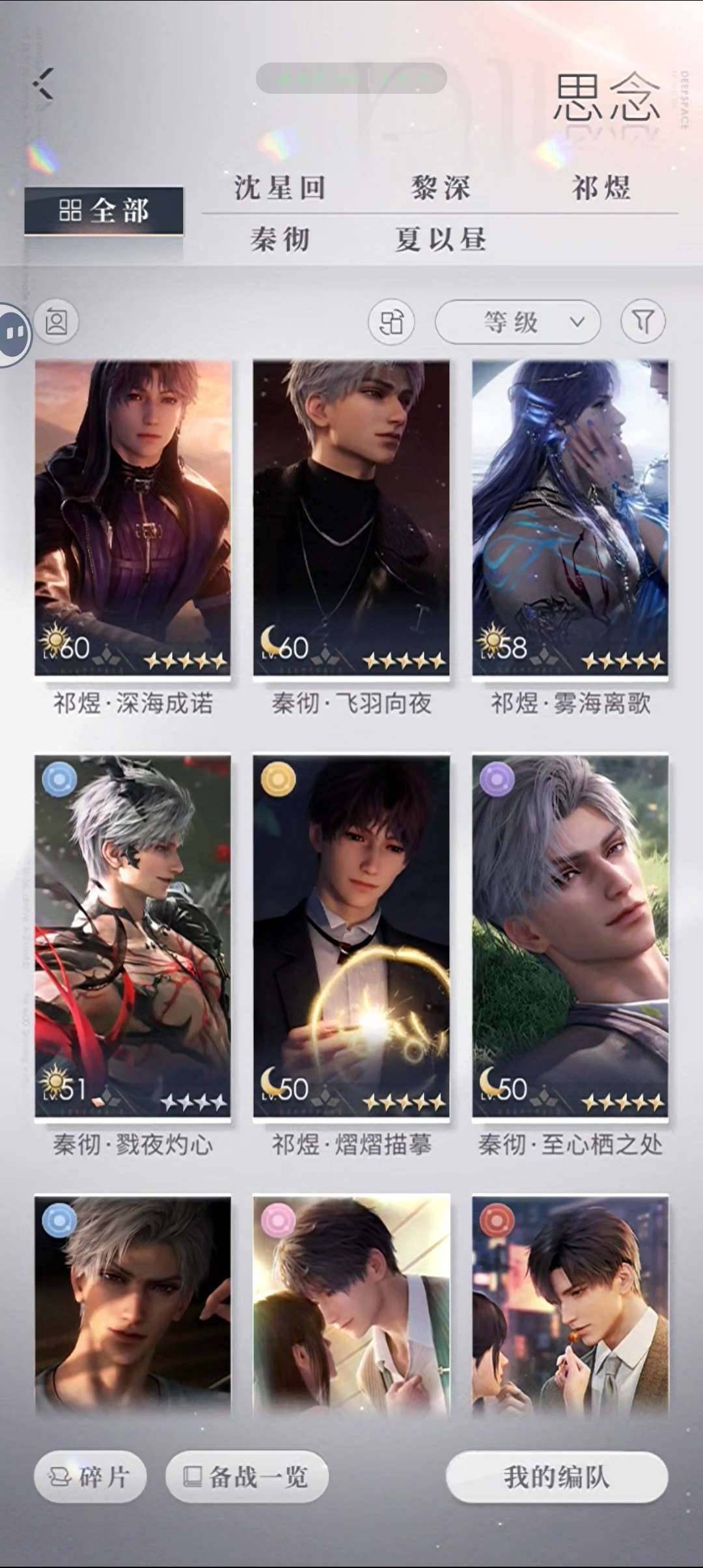Open 我的编队 team setup

[x=557, y=1477]
